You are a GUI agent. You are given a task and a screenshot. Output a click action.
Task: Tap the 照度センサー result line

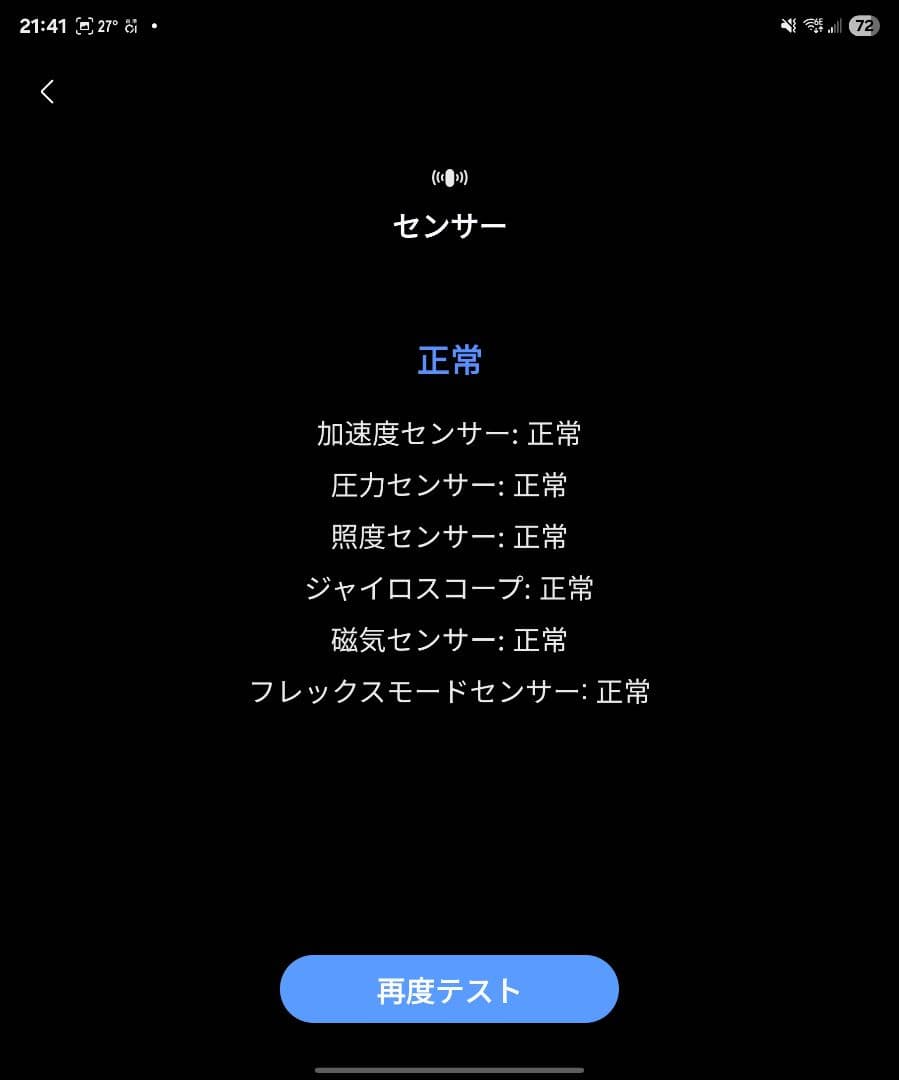[x=449, y=537]
